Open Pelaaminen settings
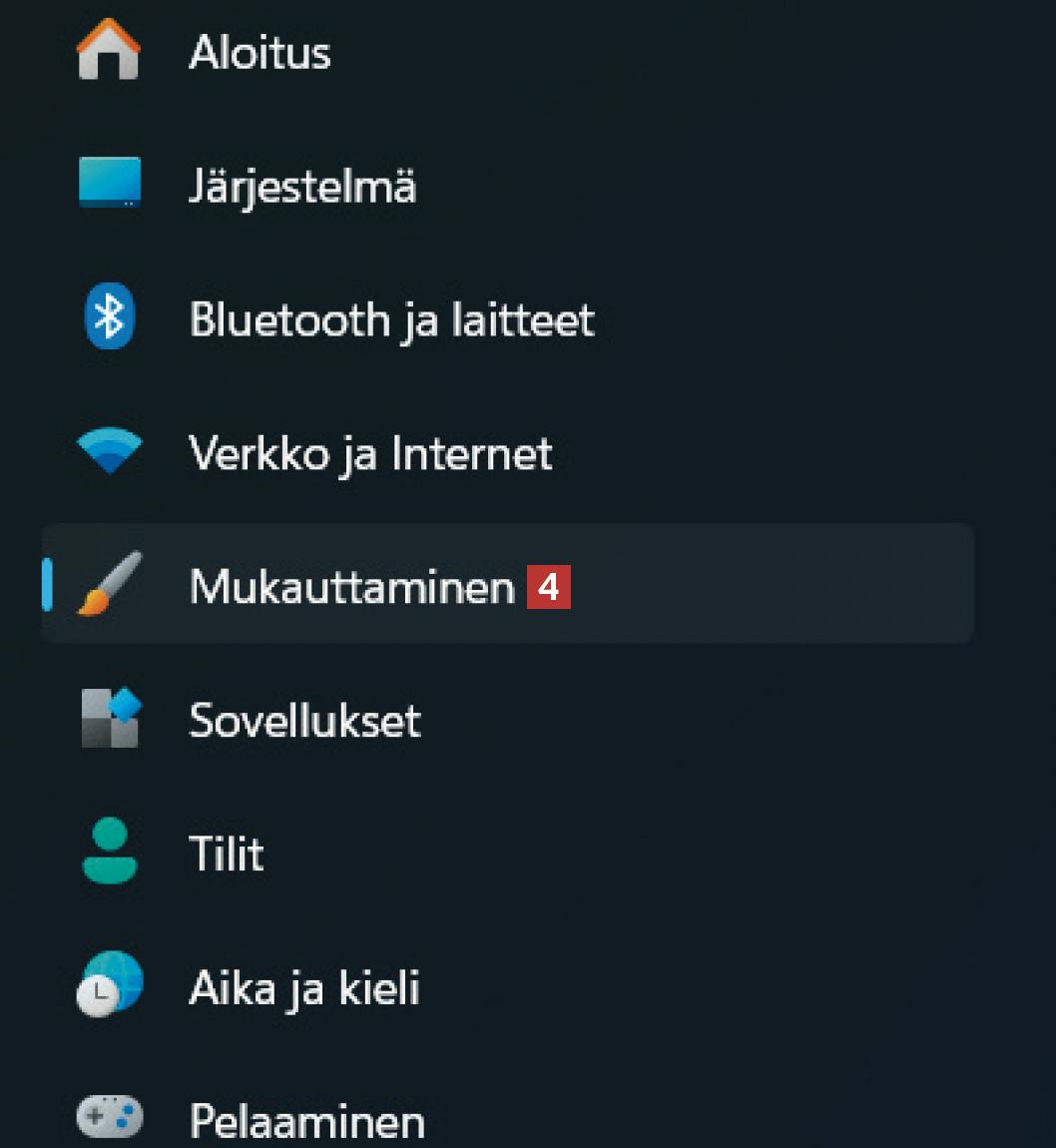The width and height of the screenshot is (1056, 1148). [306, 1121]
